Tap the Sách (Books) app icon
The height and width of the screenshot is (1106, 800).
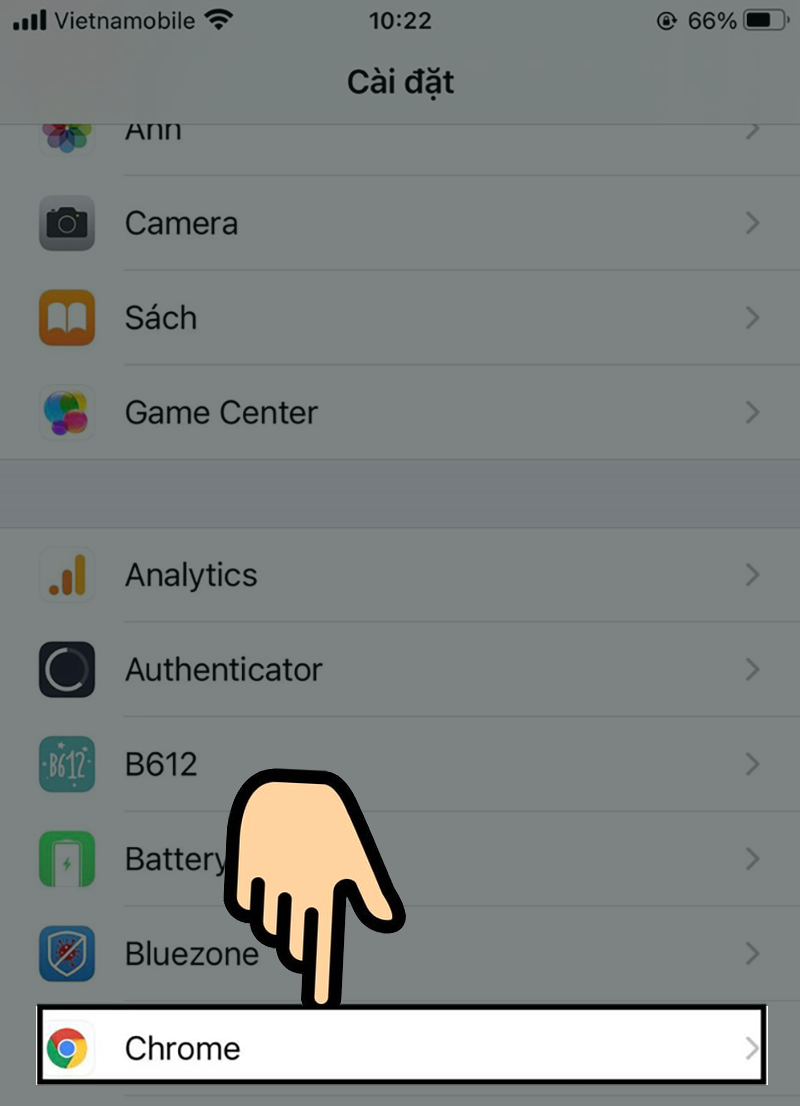(66, 317)
